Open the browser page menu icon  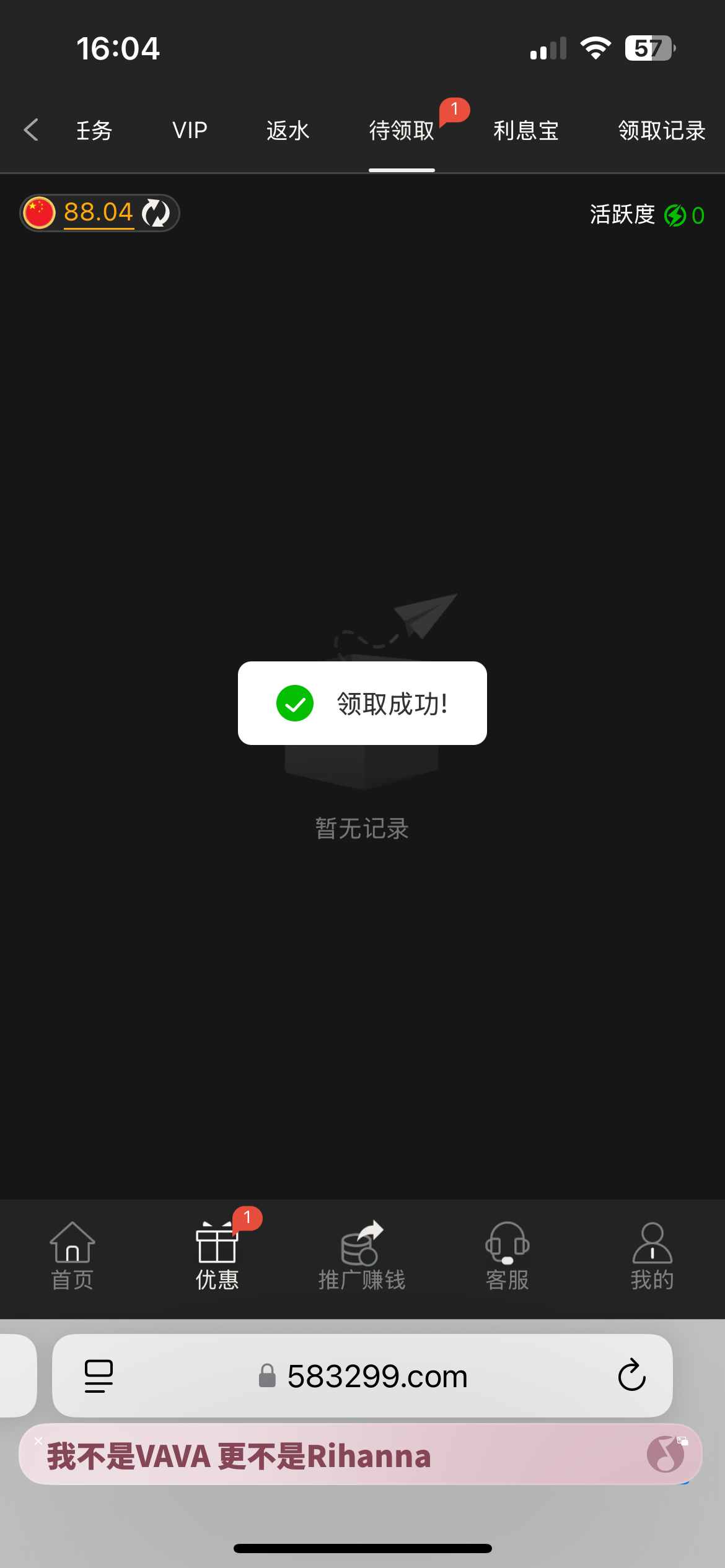pyautogui.click(x=99, y=1376)
